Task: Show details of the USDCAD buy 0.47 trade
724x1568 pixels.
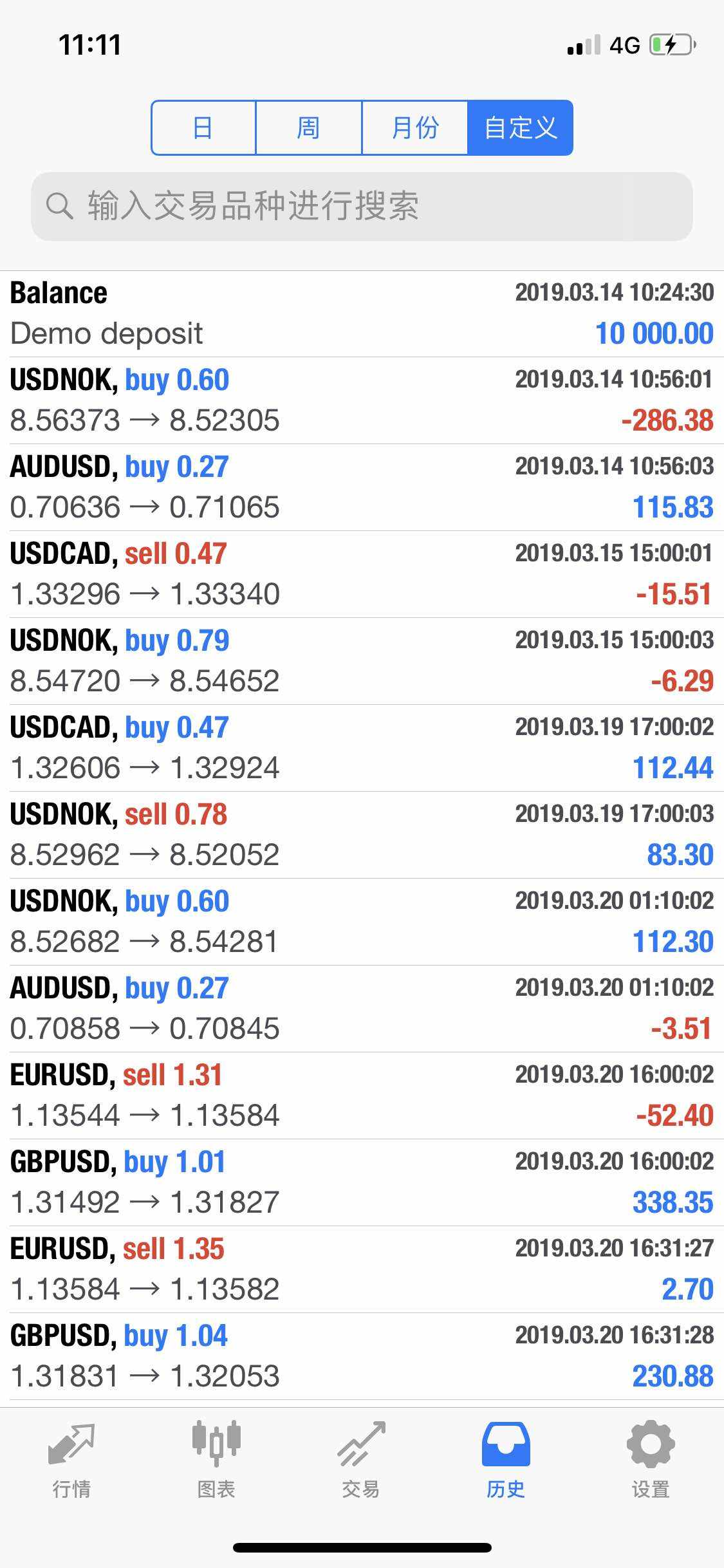Action: (x=362, y=748)
